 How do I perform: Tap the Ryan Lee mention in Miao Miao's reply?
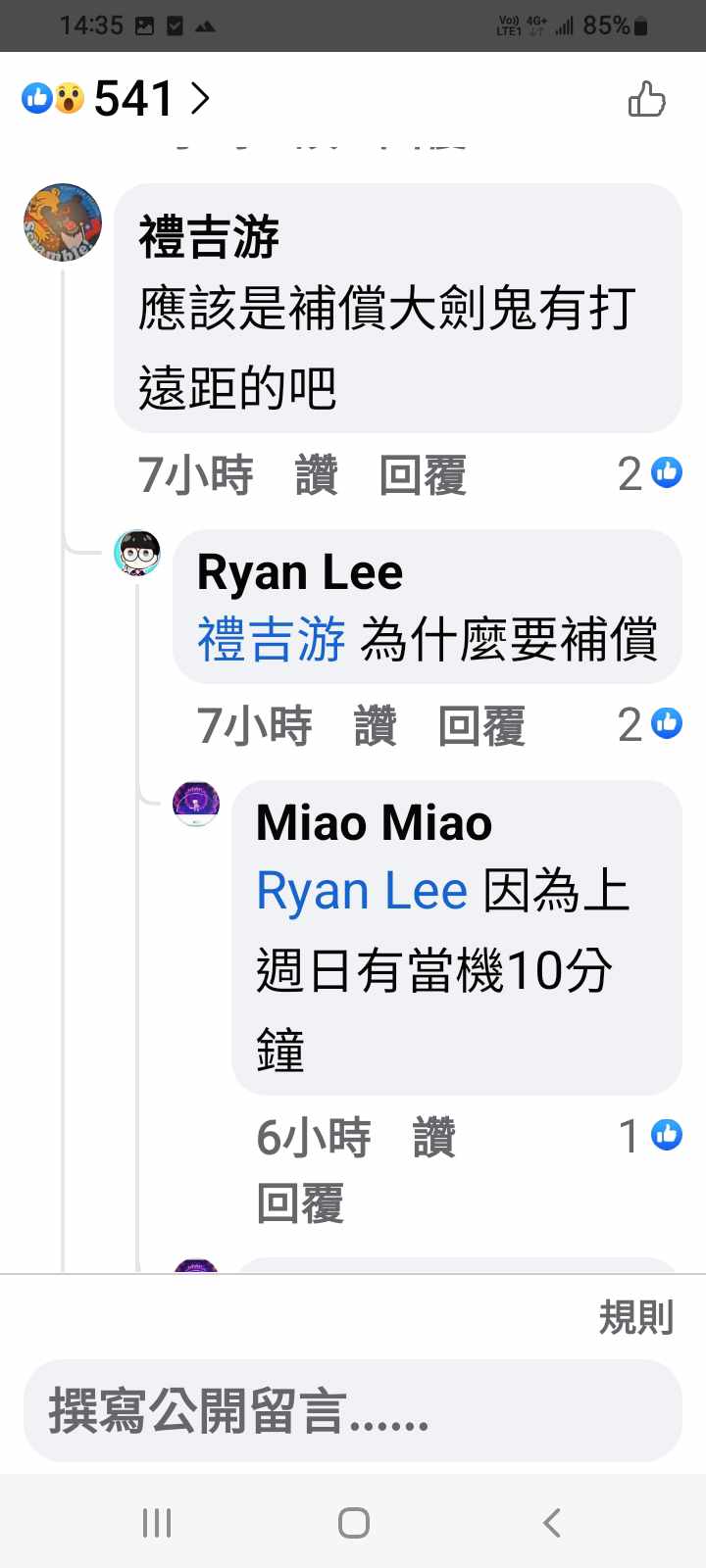pyautogui.click(x=362, y=892)
